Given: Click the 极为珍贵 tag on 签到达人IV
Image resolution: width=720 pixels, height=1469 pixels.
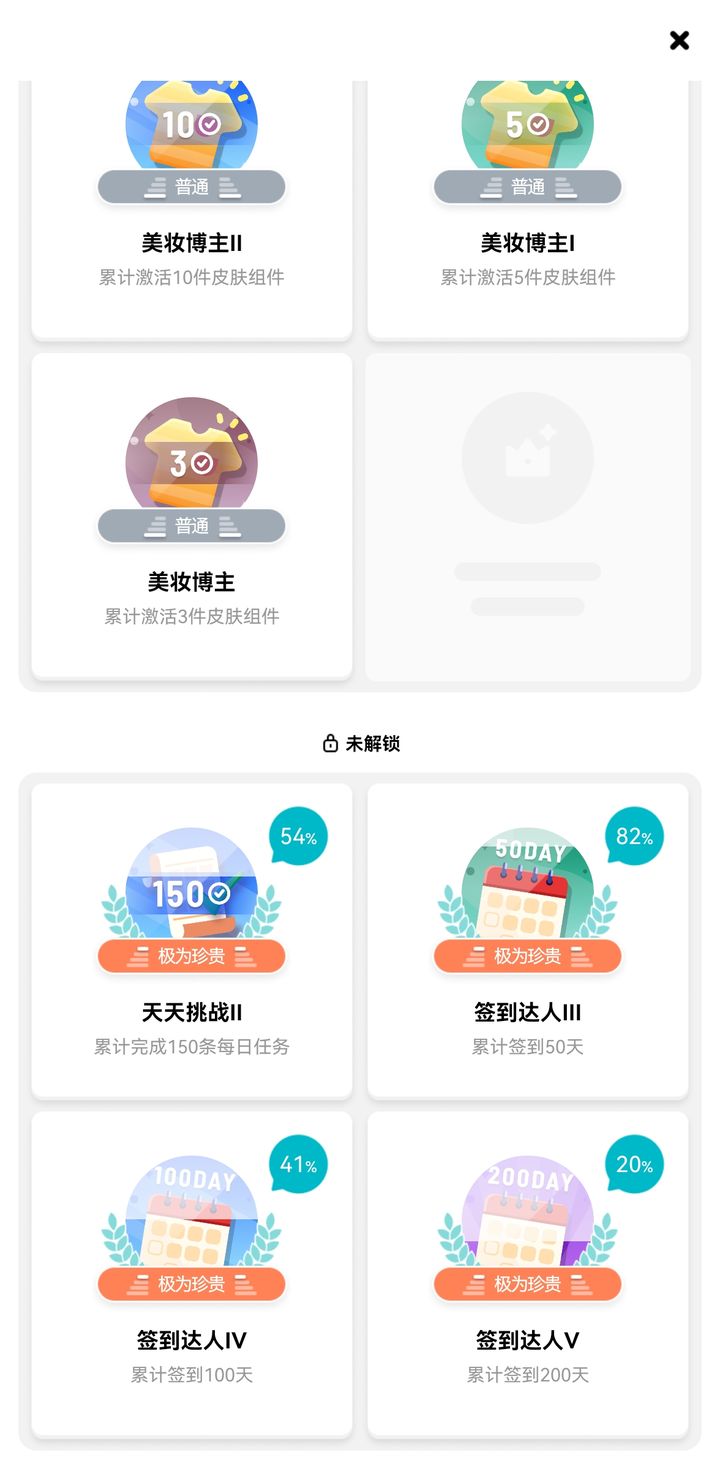Looking at the screenshot, I should point(191,1284).
